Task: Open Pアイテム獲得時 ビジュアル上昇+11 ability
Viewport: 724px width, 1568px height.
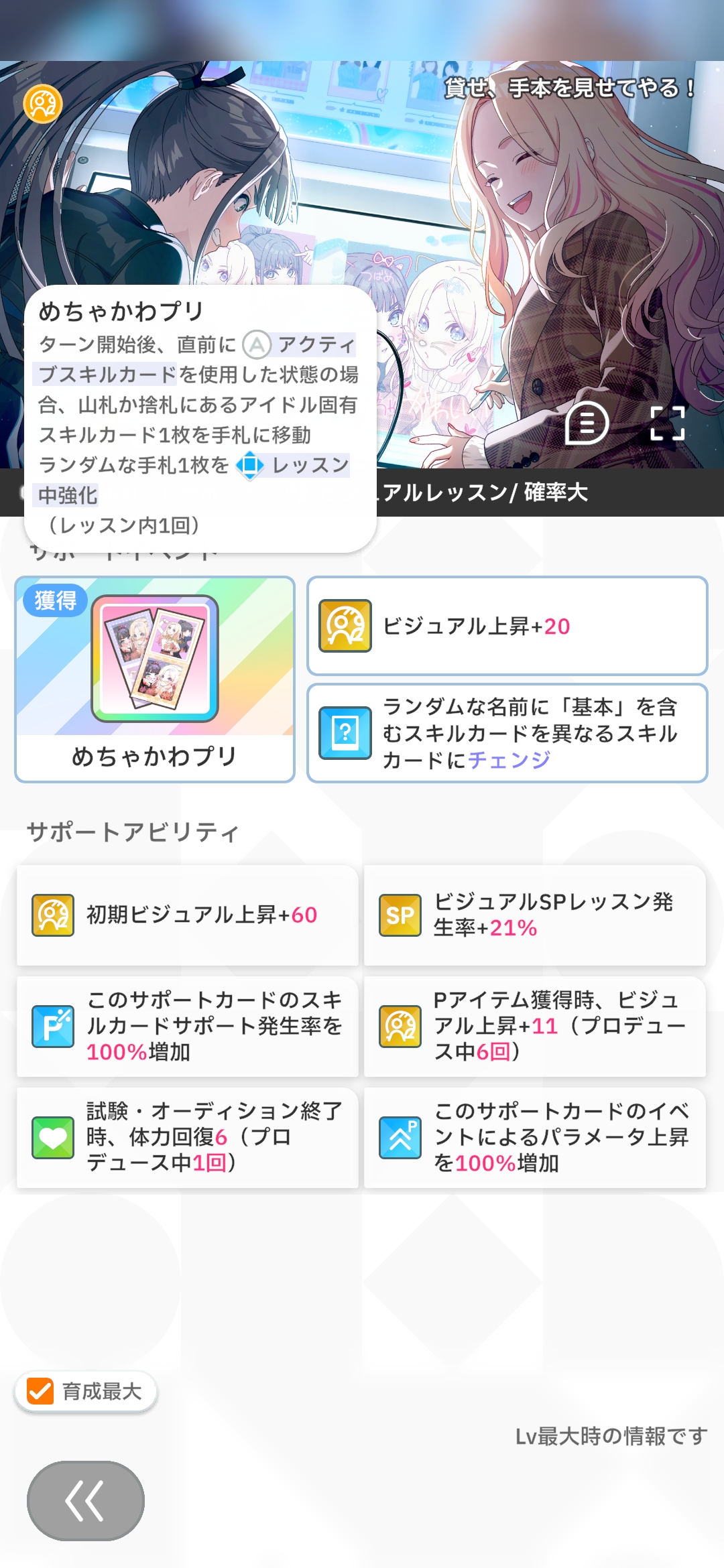Action: click(x=535, y=1027)
